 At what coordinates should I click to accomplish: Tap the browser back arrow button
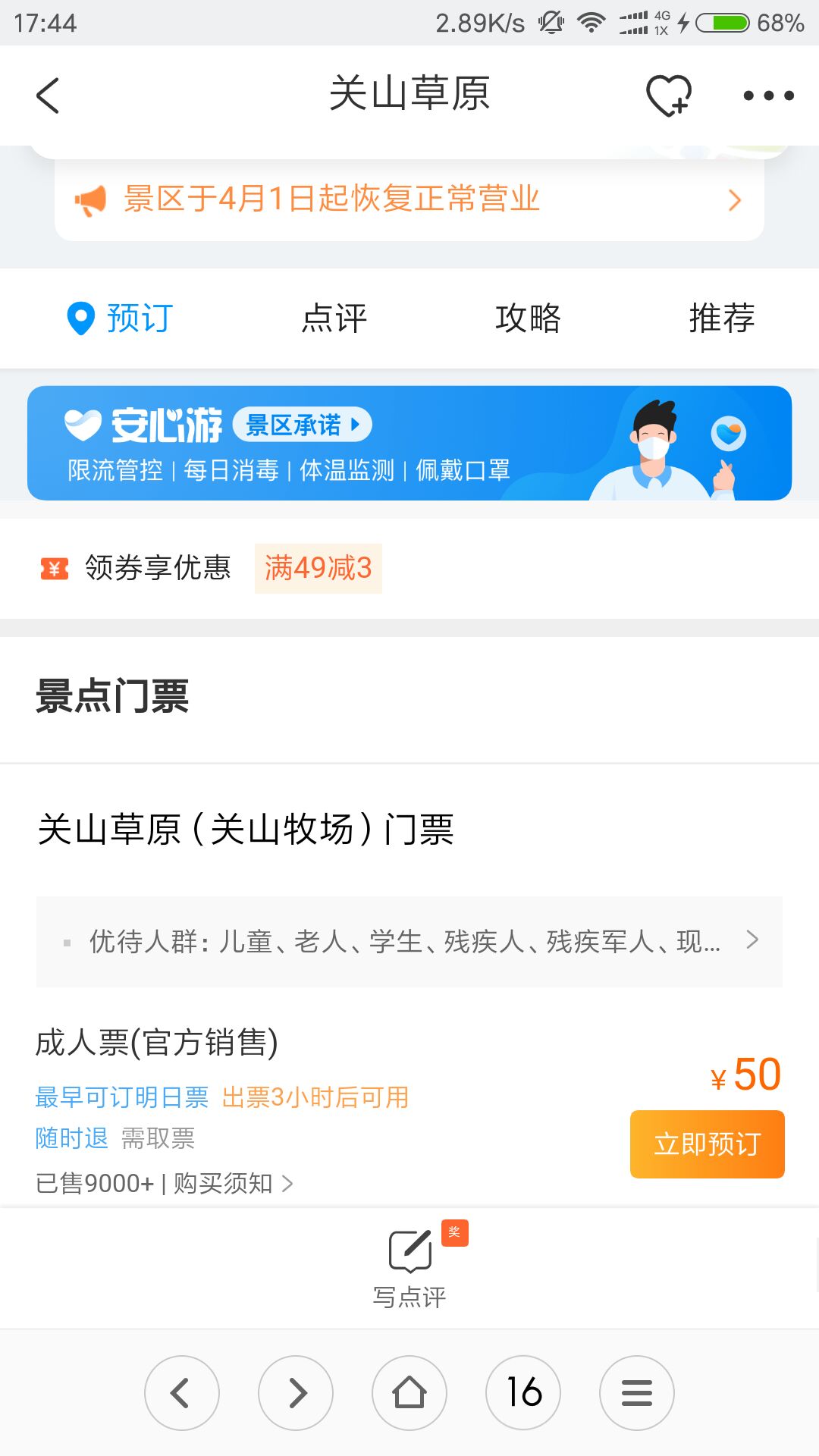click(182, 1393)
